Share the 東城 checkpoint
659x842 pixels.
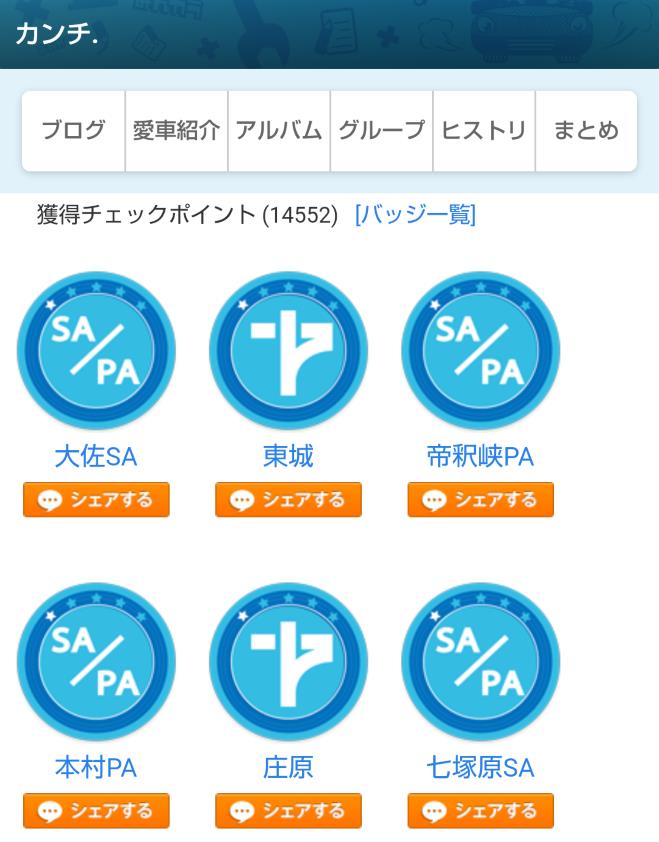pos(288,500)
